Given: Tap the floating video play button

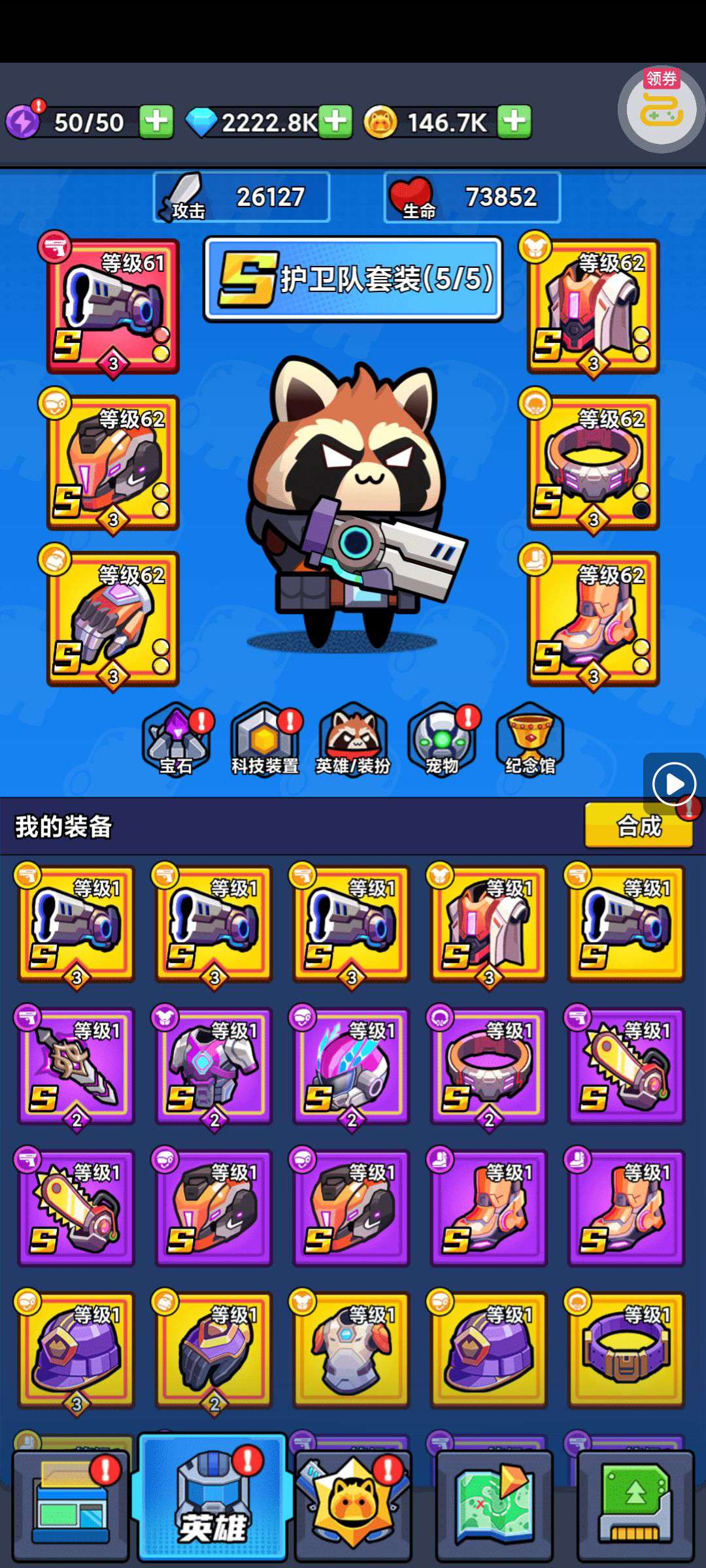Looking at the screenshot, I should (x=673, y=783).
